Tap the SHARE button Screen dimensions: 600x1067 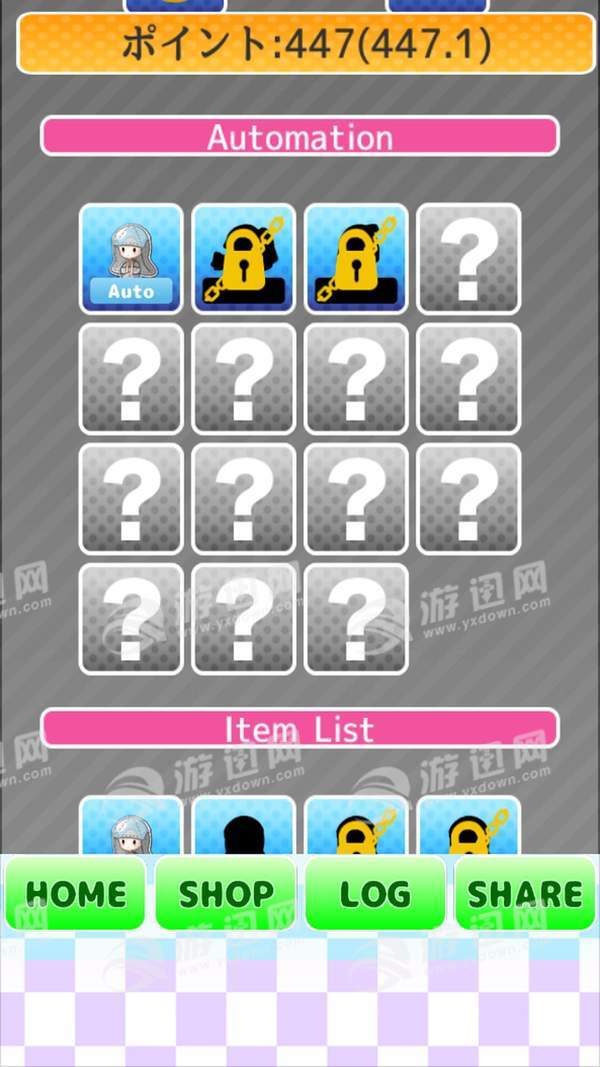[525, 893]
